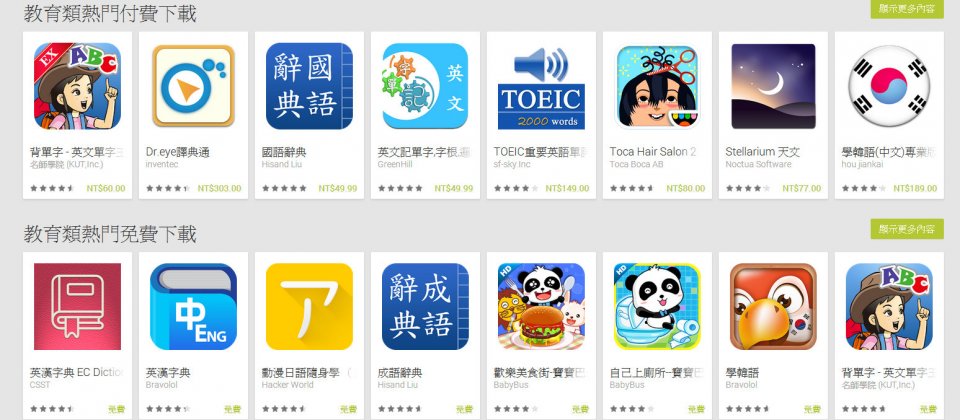The image size is (960, 420).
Task: Show more paid education apps
Action: click(906, 9)
